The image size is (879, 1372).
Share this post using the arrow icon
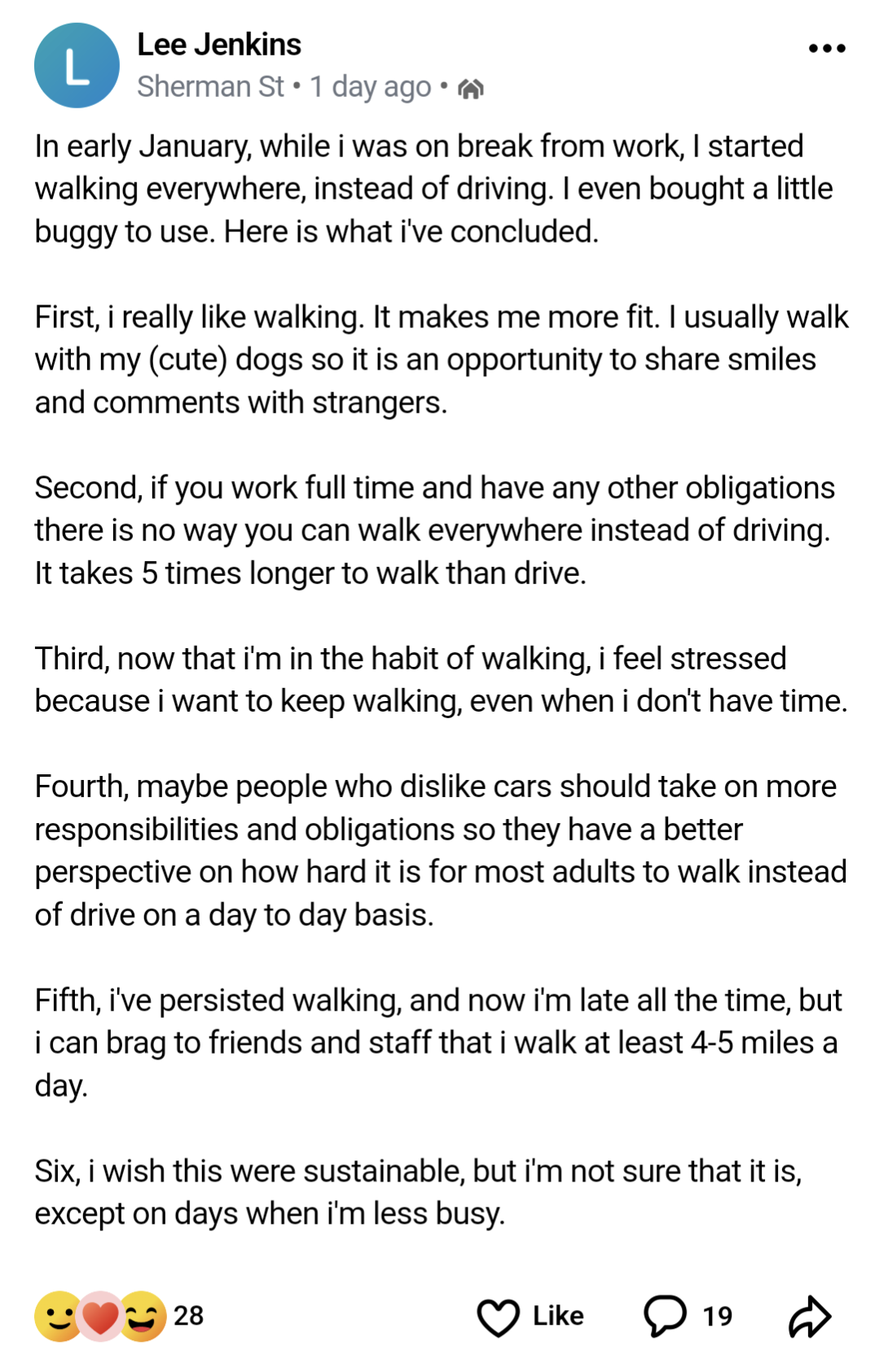(x=809, y=1316)
